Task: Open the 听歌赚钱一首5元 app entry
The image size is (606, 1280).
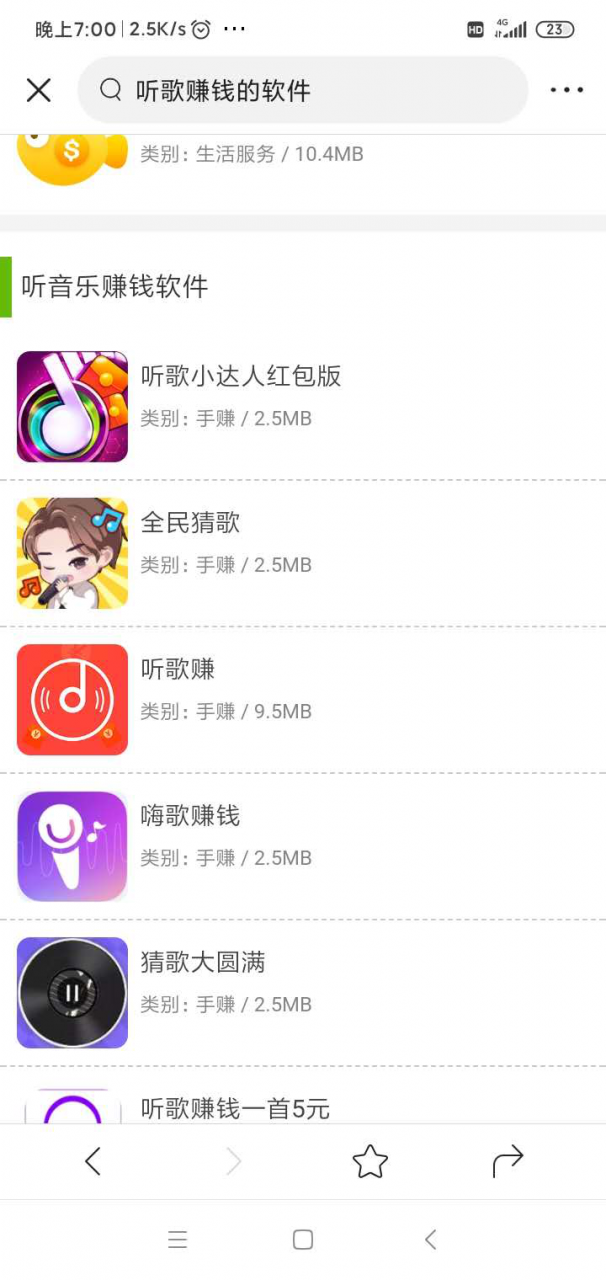Action: (x=235, y=1108)
